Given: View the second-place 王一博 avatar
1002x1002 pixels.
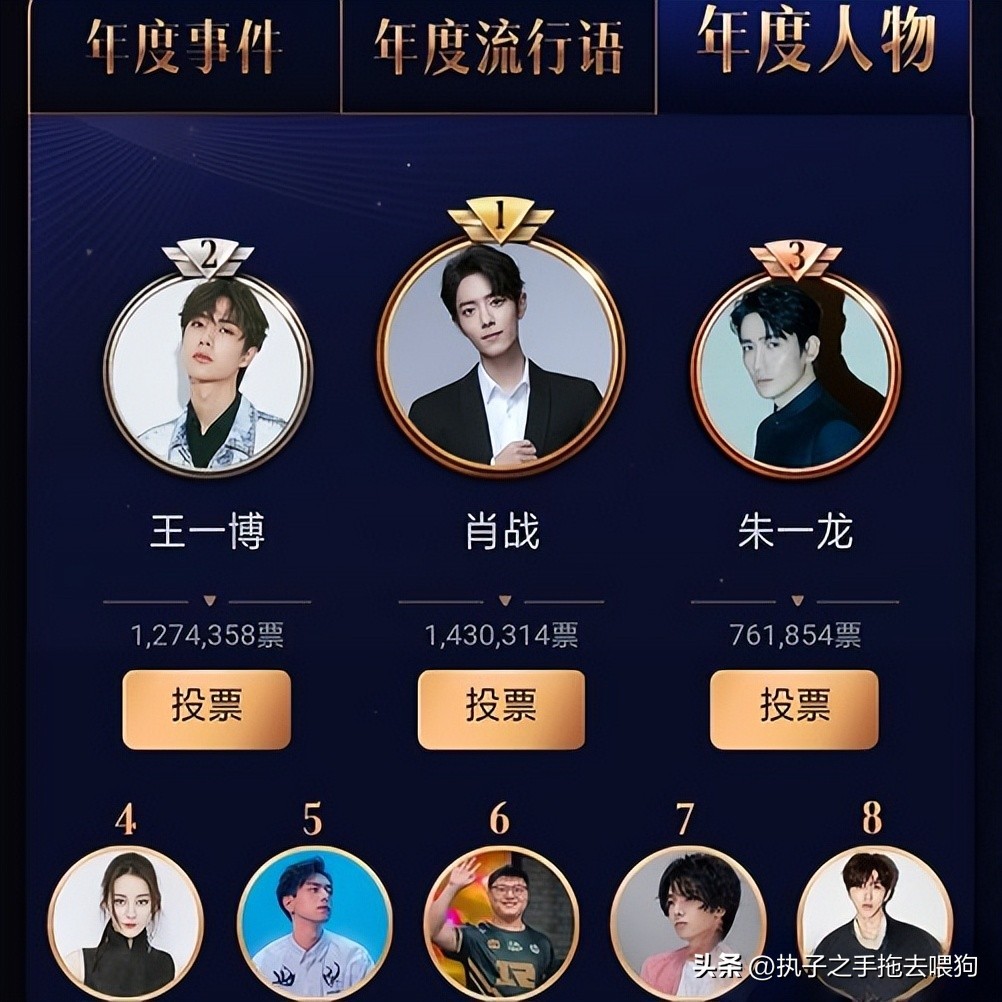Looking at the screenshot, I should pyautogui.click(x=208, y=373).
